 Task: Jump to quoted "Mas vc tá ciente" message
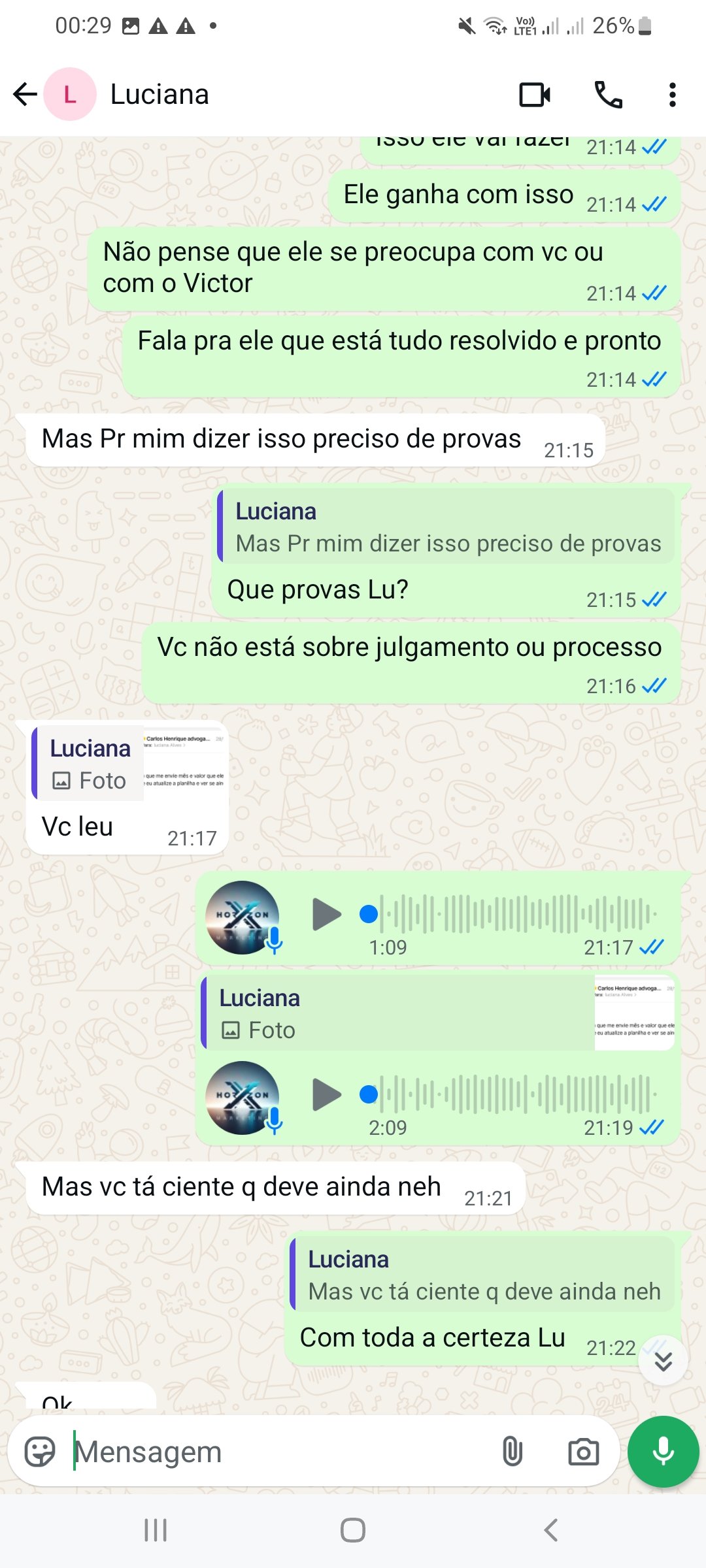click(484, 1275)
